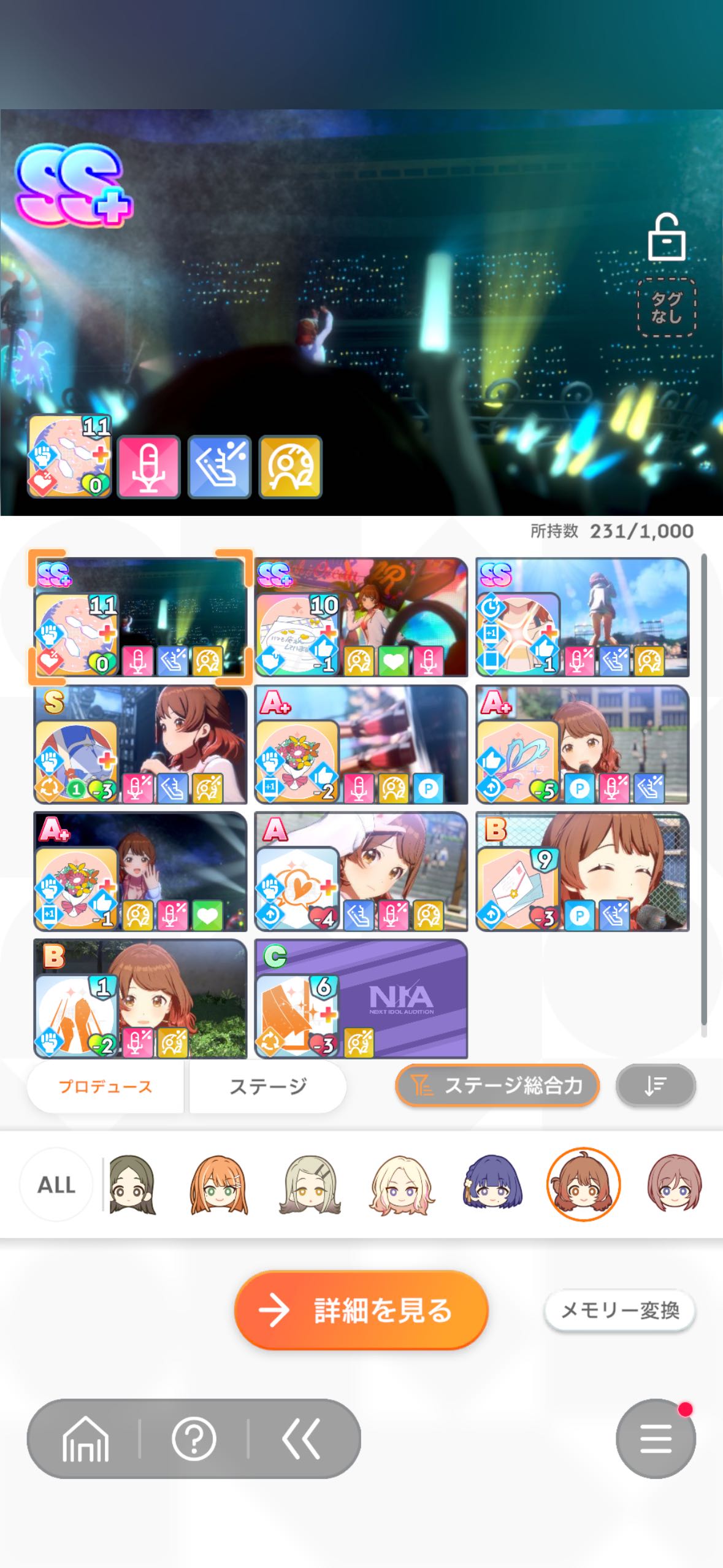Show memories for ALL idols

point(56,1185)
